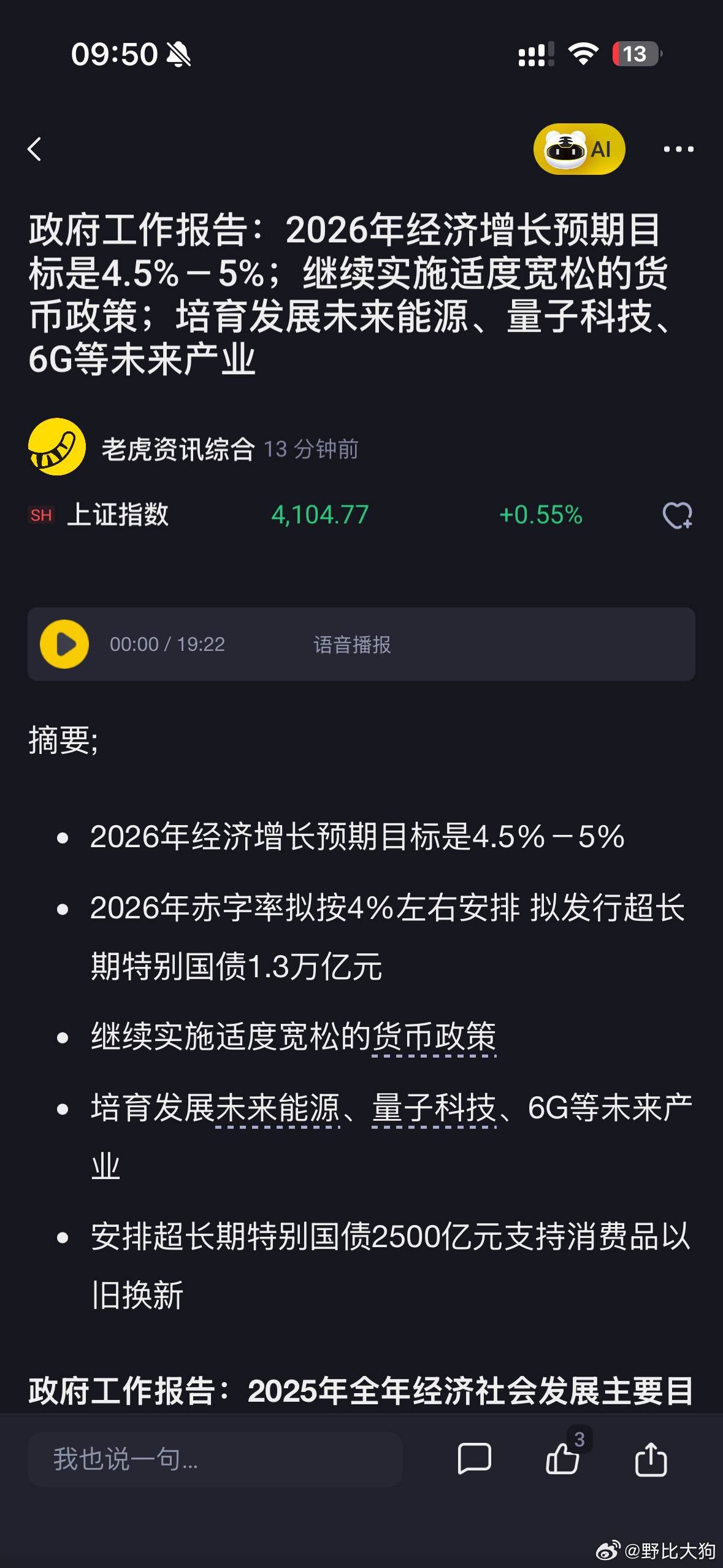
Task: Toggle mute notification bell in status bar
Action: (178, 54)
